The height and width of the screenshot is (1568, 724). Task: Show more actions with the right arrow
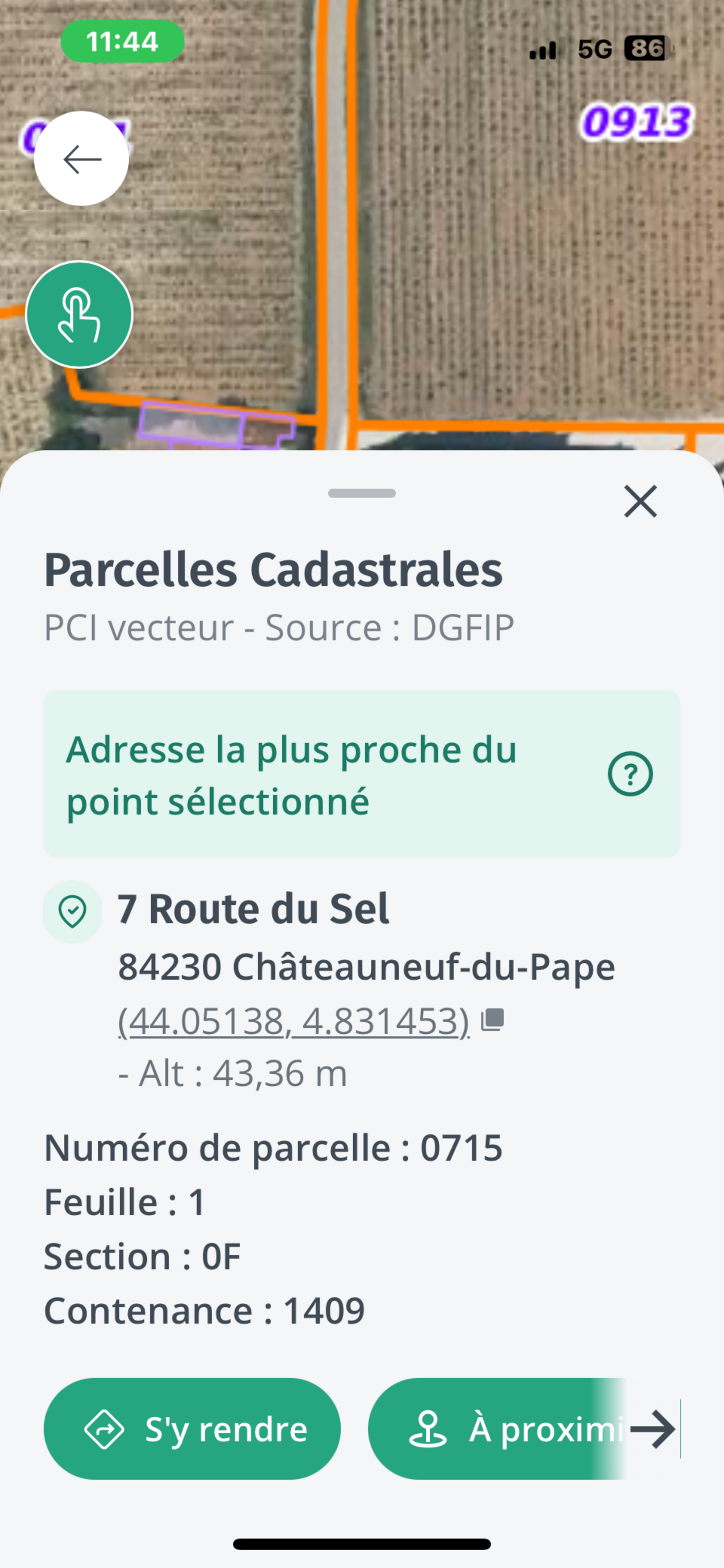pos(653,1429)
